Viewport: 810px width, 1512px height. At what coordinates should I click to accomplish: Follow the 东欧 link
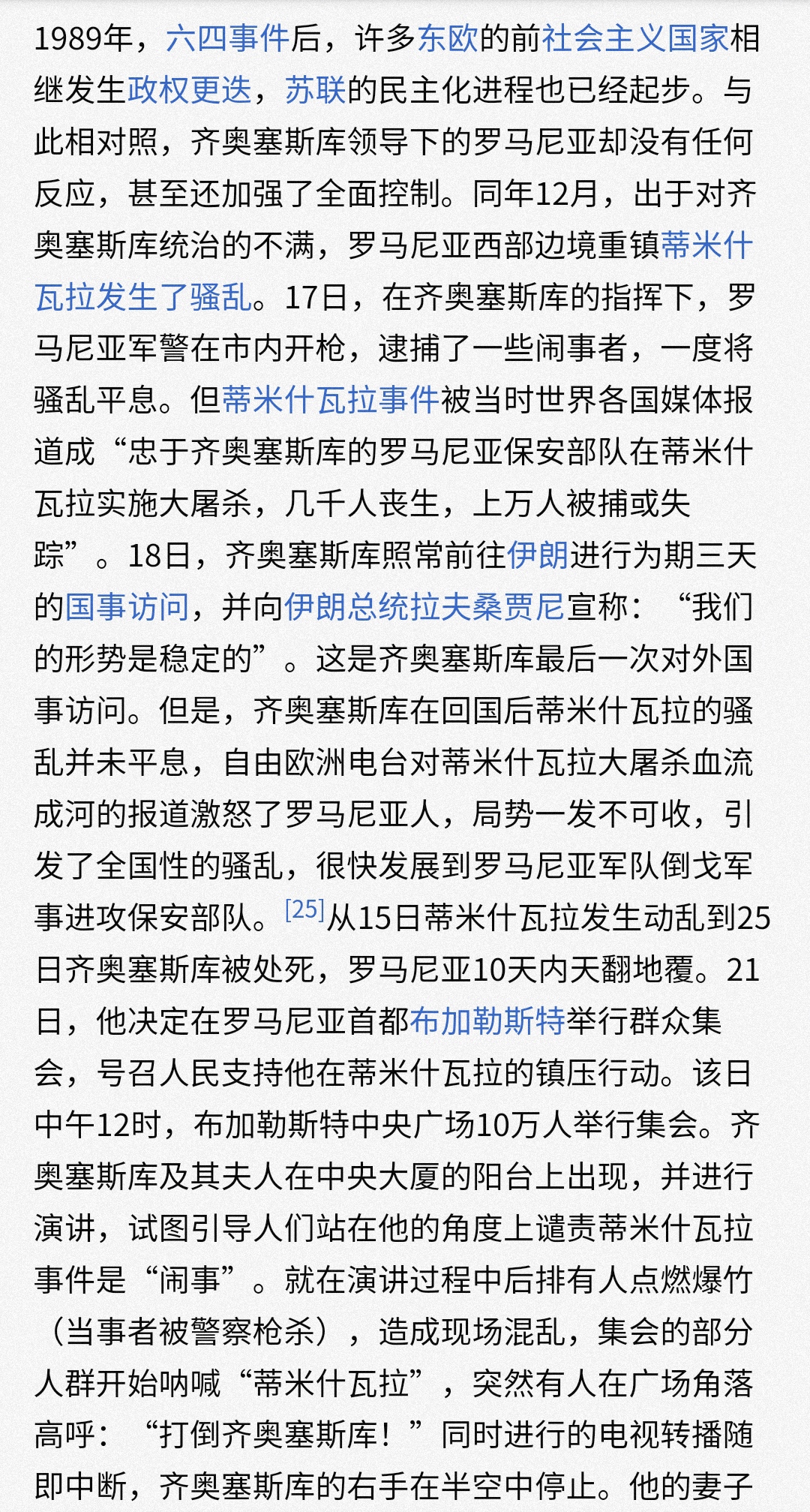(x=447, y=38)
